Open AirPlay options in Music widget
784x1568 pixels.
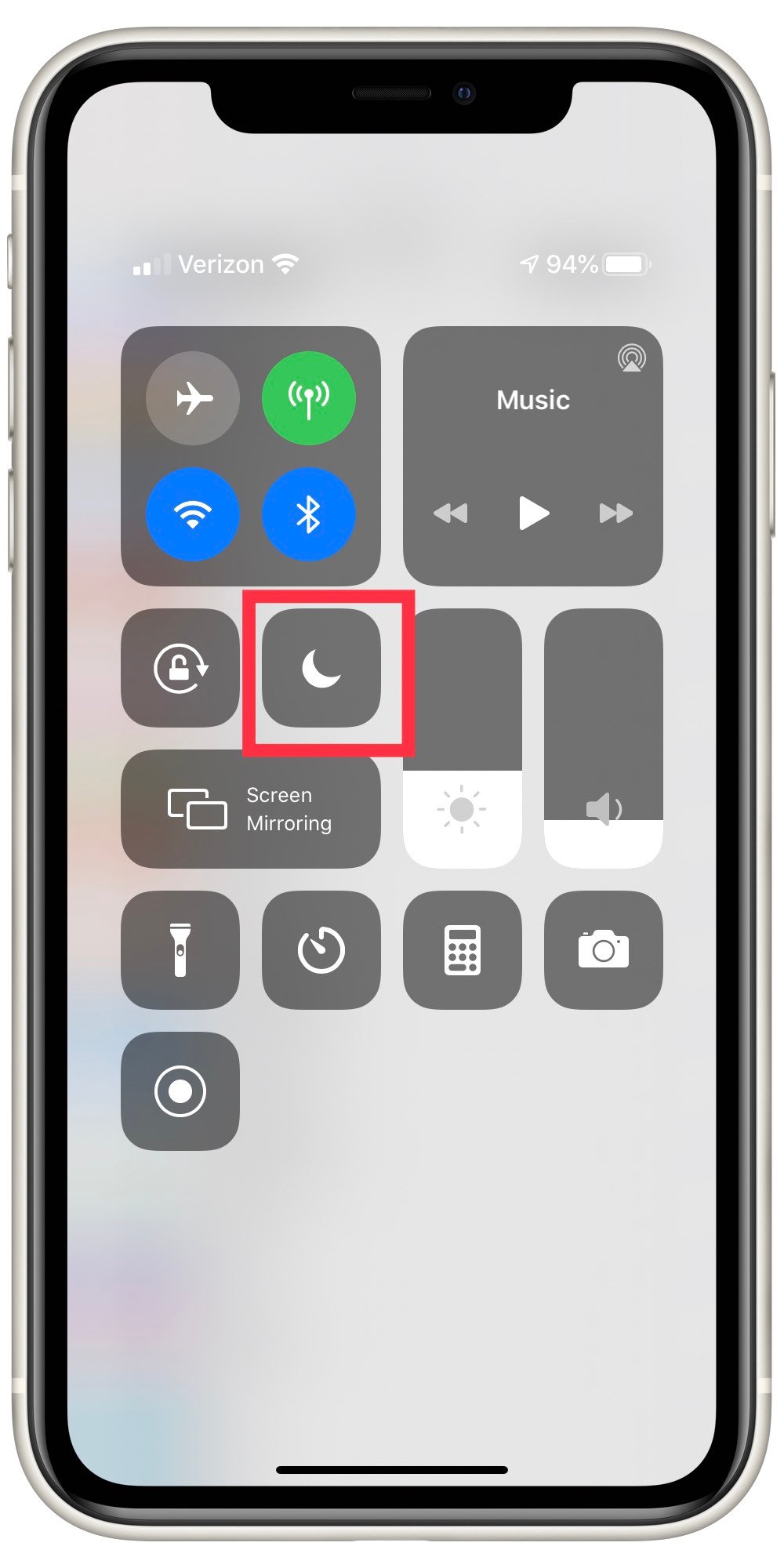631,358
